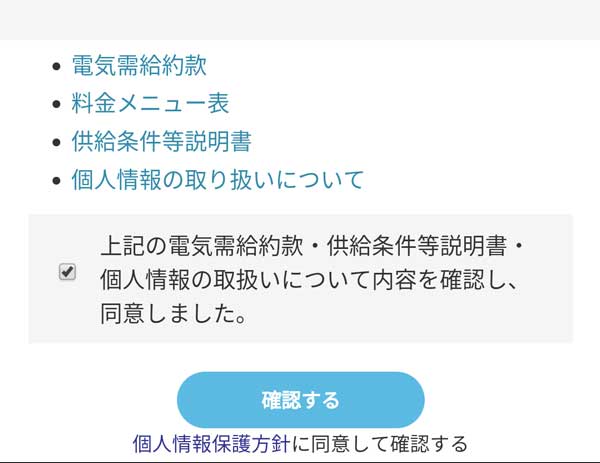The width and height of the screenshot is (600, 463).
Task: Open the 供給条件等説明書 link
Action: (x=161, y=141)
